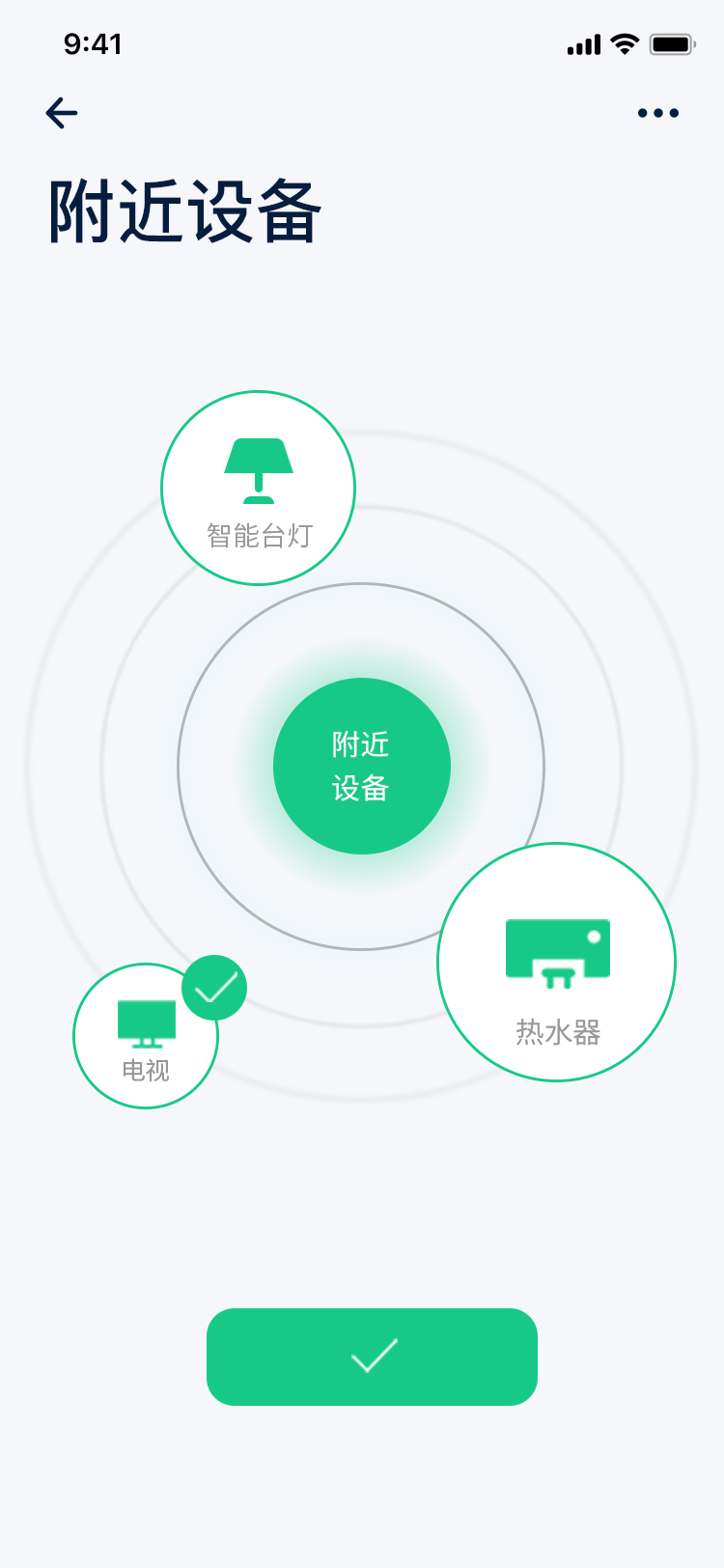Tap the central 附近设备 scan button

[361, 767]
